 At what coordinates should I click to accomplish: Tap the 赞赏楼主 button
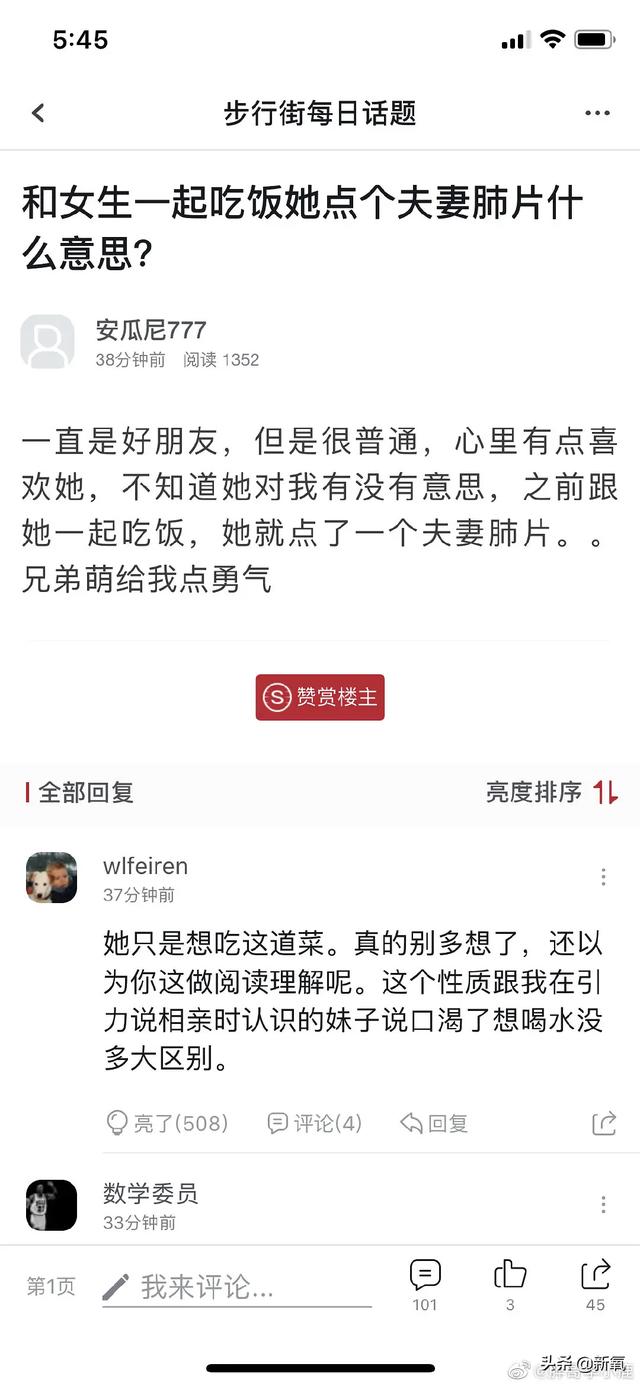(320, 697)
